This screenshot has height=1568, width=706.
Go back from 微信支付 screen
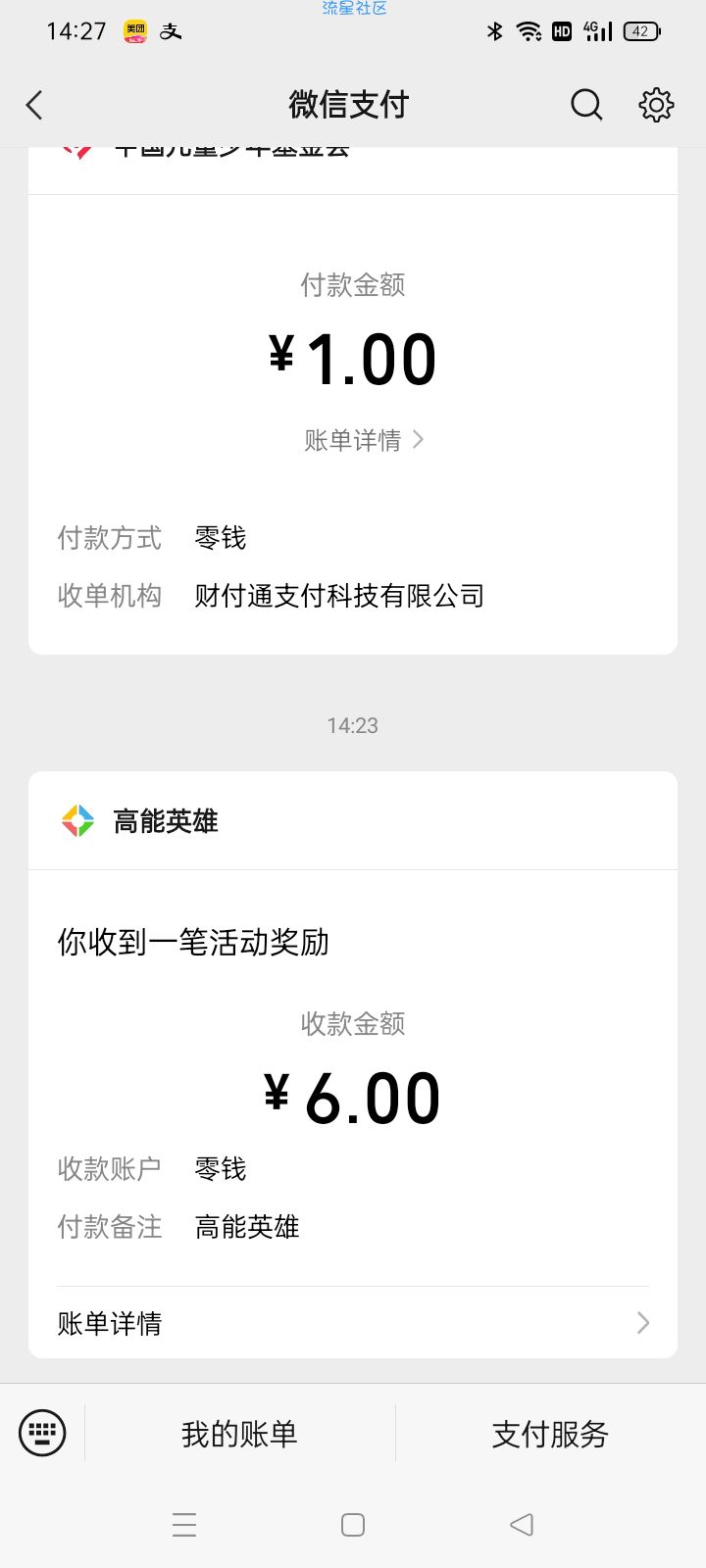tap(34, 105)
